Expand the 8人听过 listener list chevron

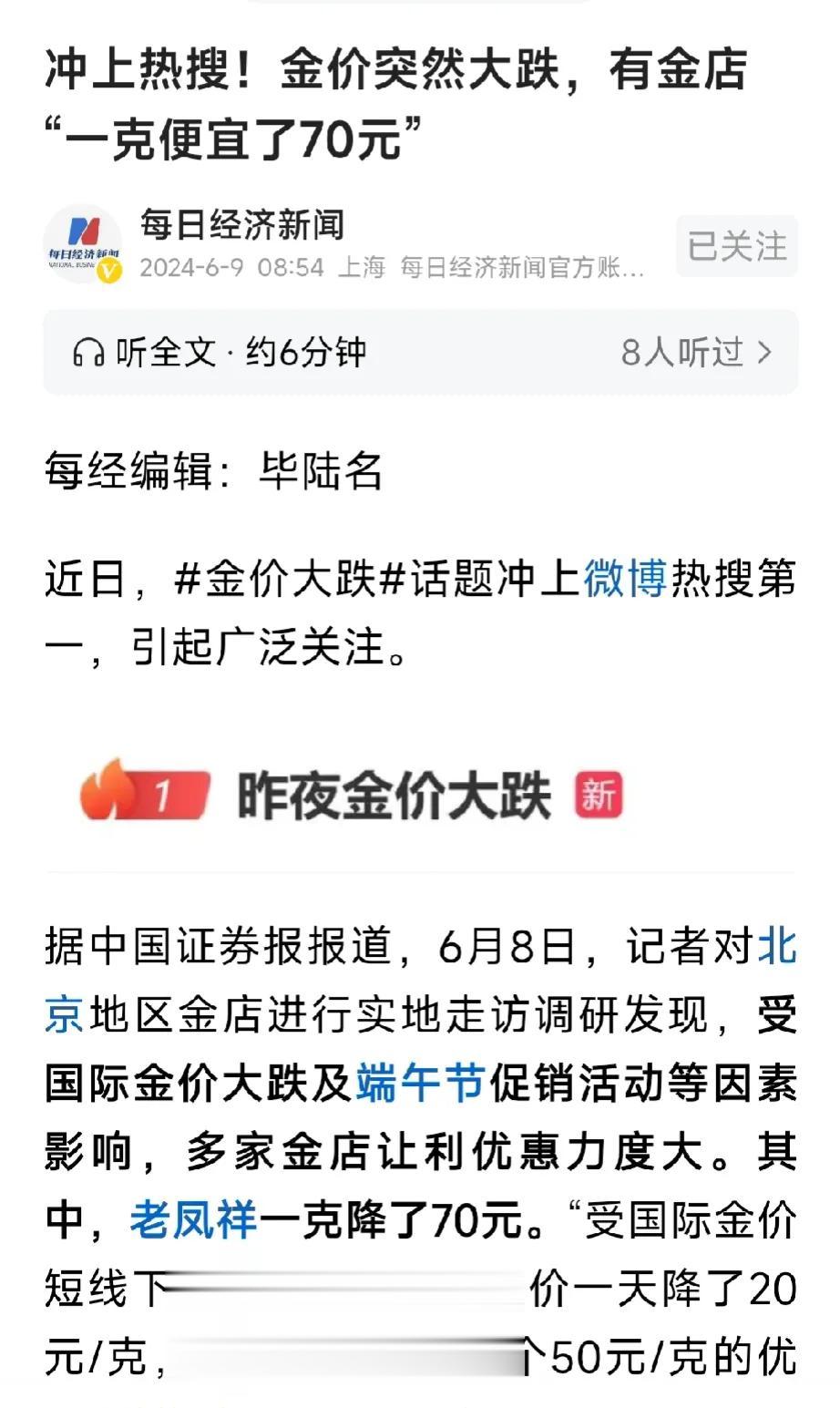(768, 352)
